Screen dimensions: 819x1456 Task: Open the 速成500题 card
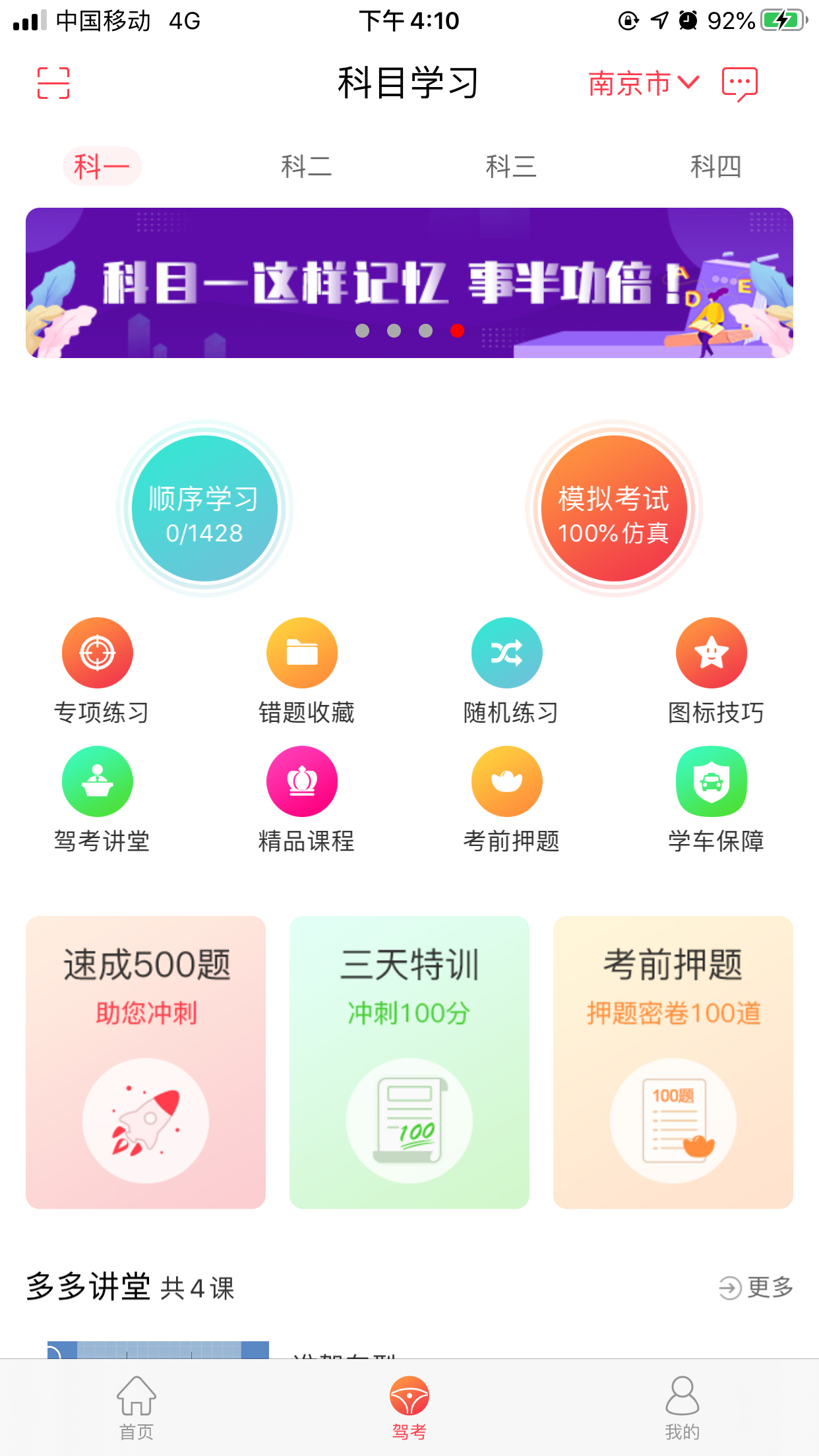click(146, 1062)
